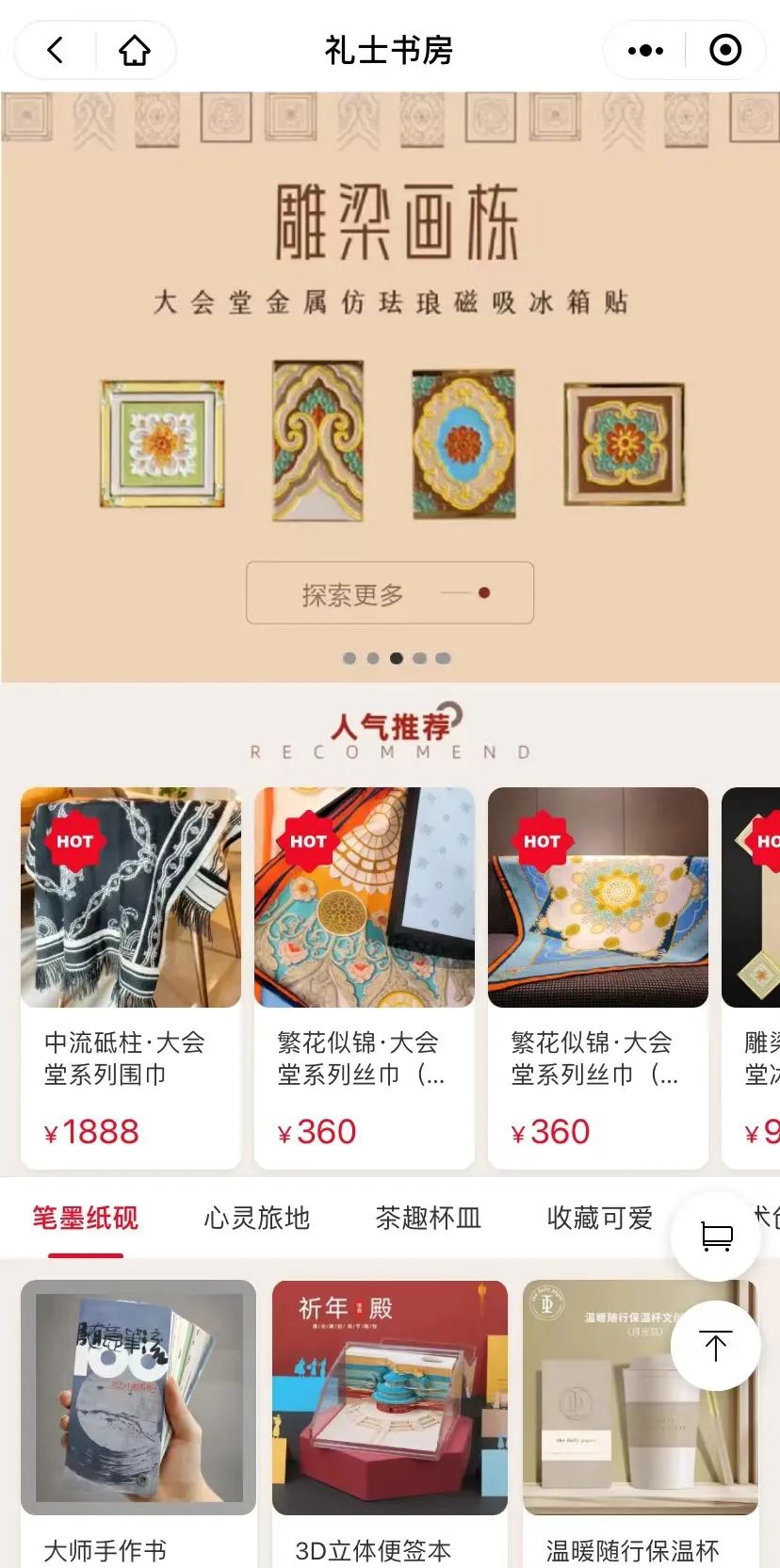The height and width of the screenshot is (1568, 780).
Task: Open the shopping cart floating button
Action: [x=716, y=1236]
